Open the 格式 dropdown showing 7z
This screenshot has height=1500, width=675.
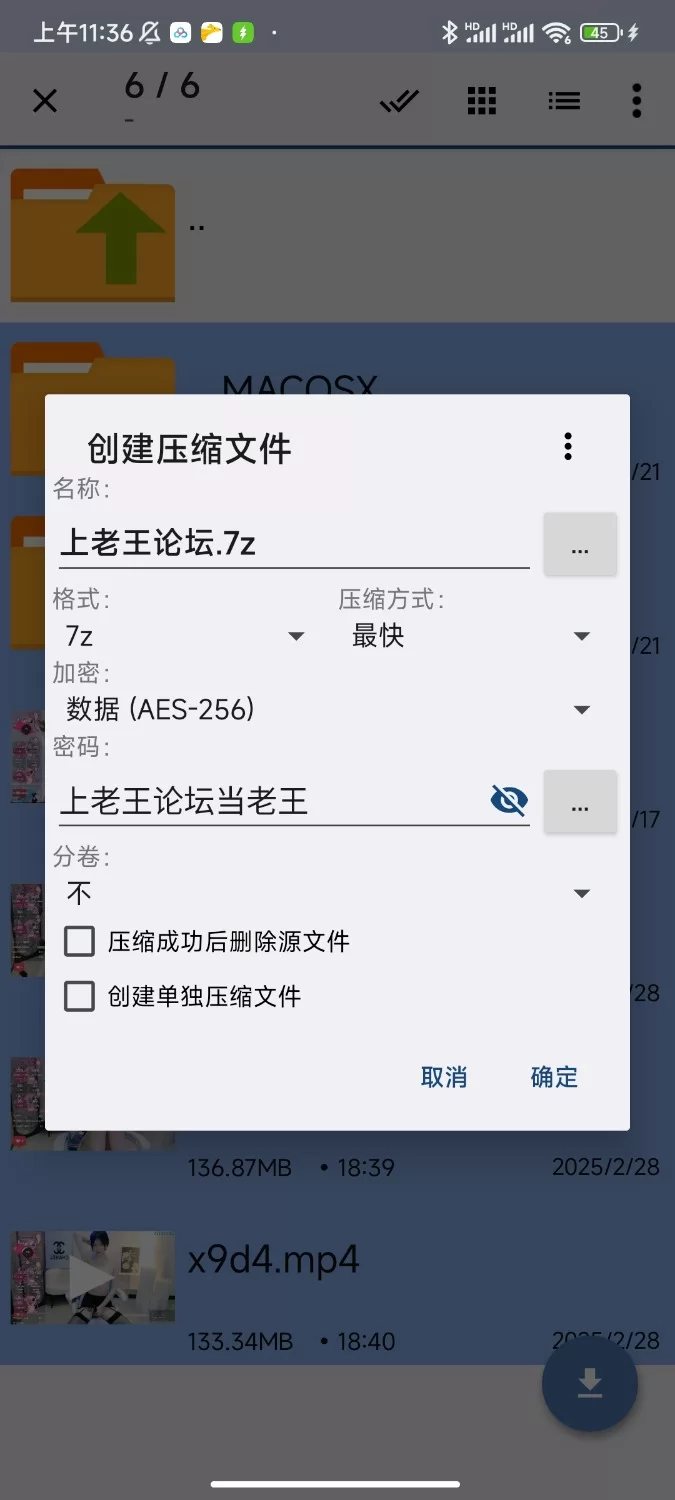pyautogui.click(x=185, y=636)
